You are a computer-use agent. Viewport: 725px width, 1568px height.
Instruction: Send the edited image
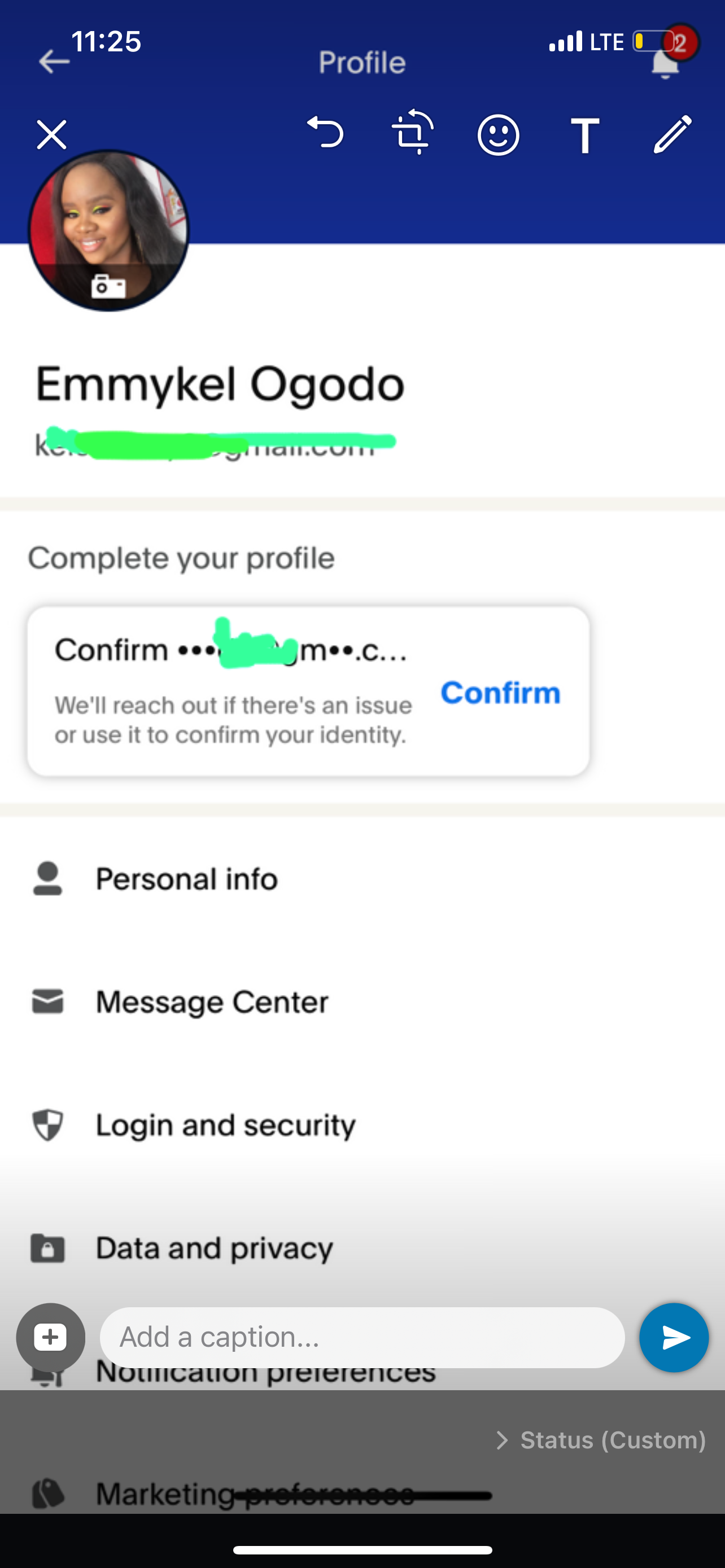click(674, 1338)
